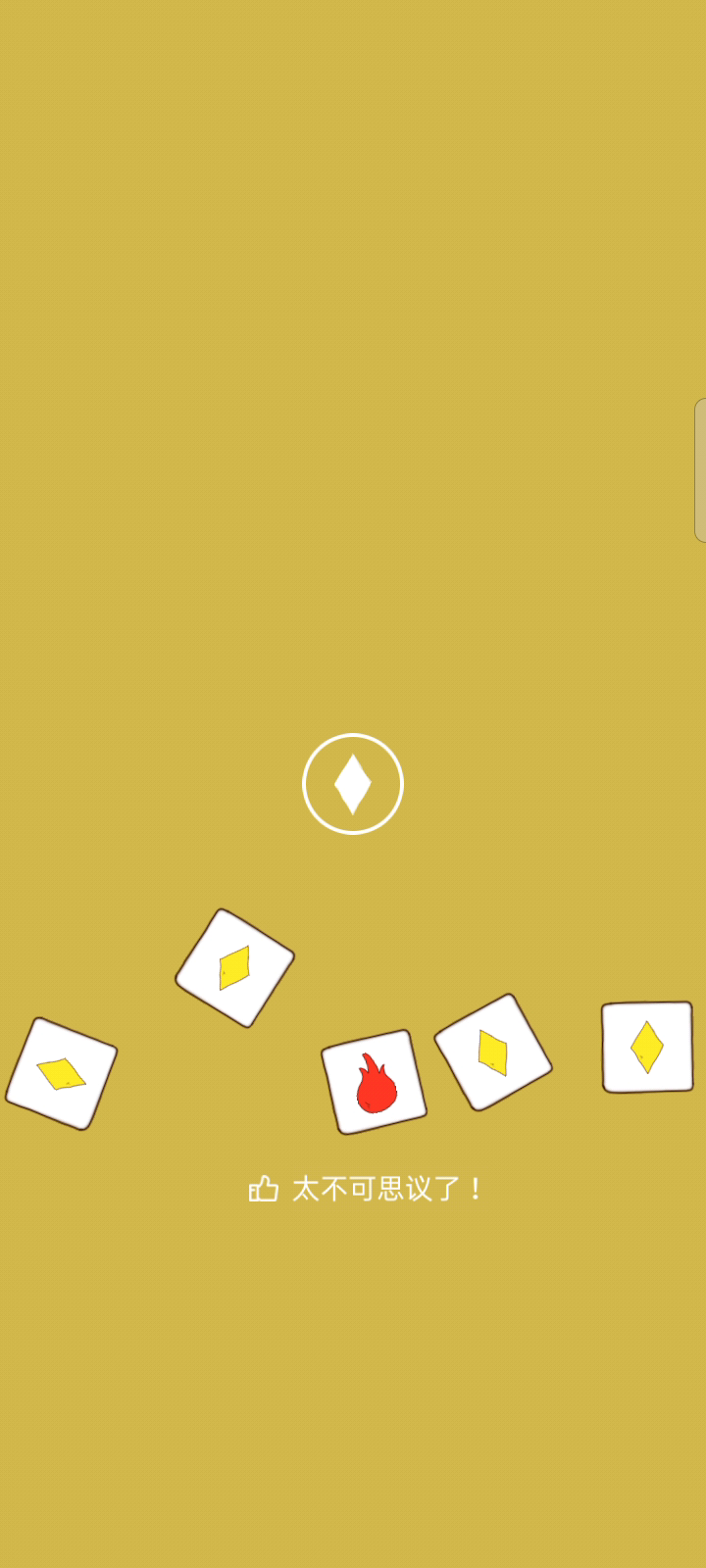The height and width of the screenshot is (1568, 706).
Task: Select the red flame tile
Action: [374, 1082]
